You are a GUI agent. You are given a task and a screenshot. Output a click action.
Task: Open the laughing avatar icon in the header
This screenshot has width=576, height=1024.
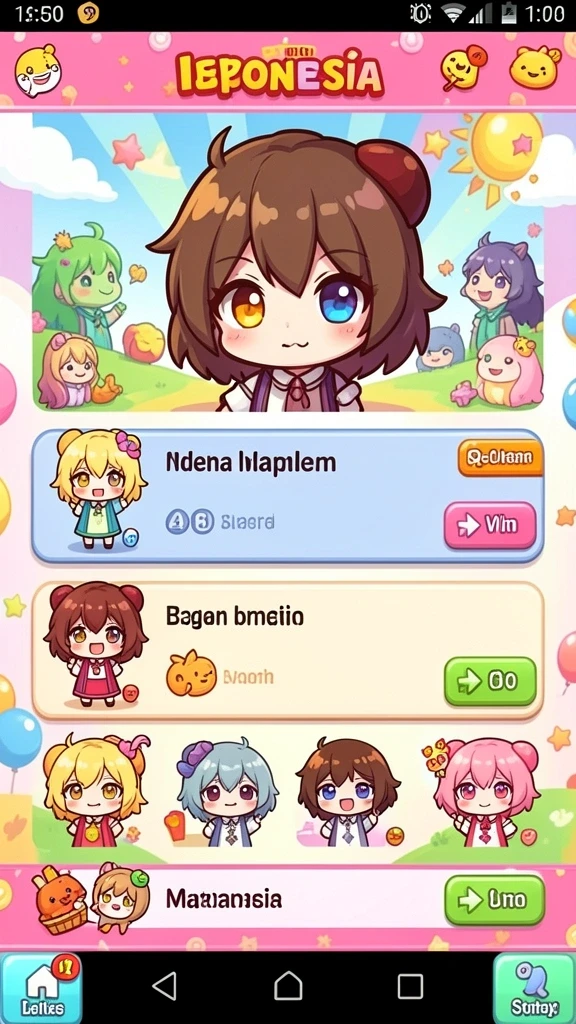pos(38,70)
